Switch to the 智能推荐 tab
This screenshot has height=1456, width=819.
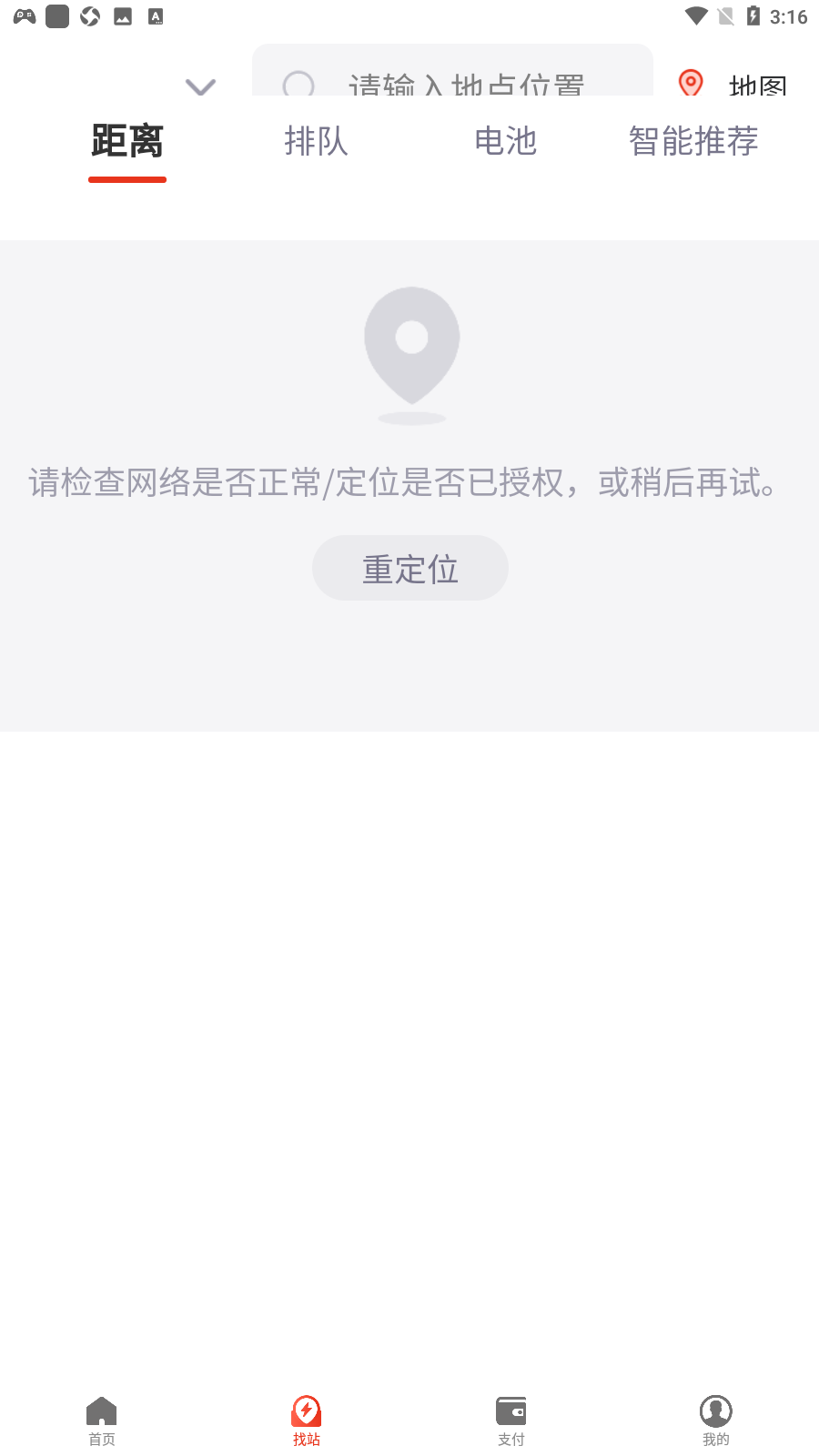click(x=693, y=142)
